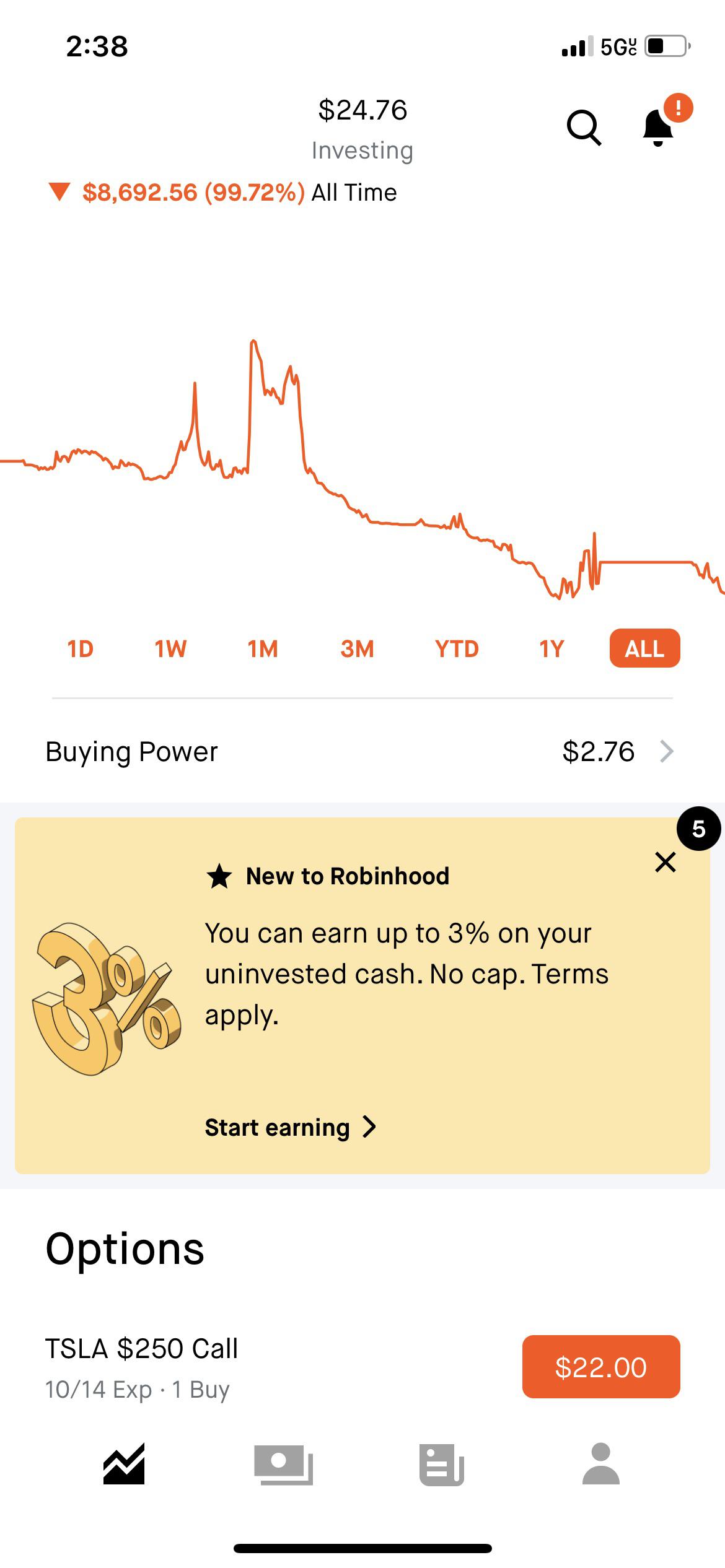The image size is (725, 1568).
Task: Select the YTD chart range
Action: pos(457,649)
